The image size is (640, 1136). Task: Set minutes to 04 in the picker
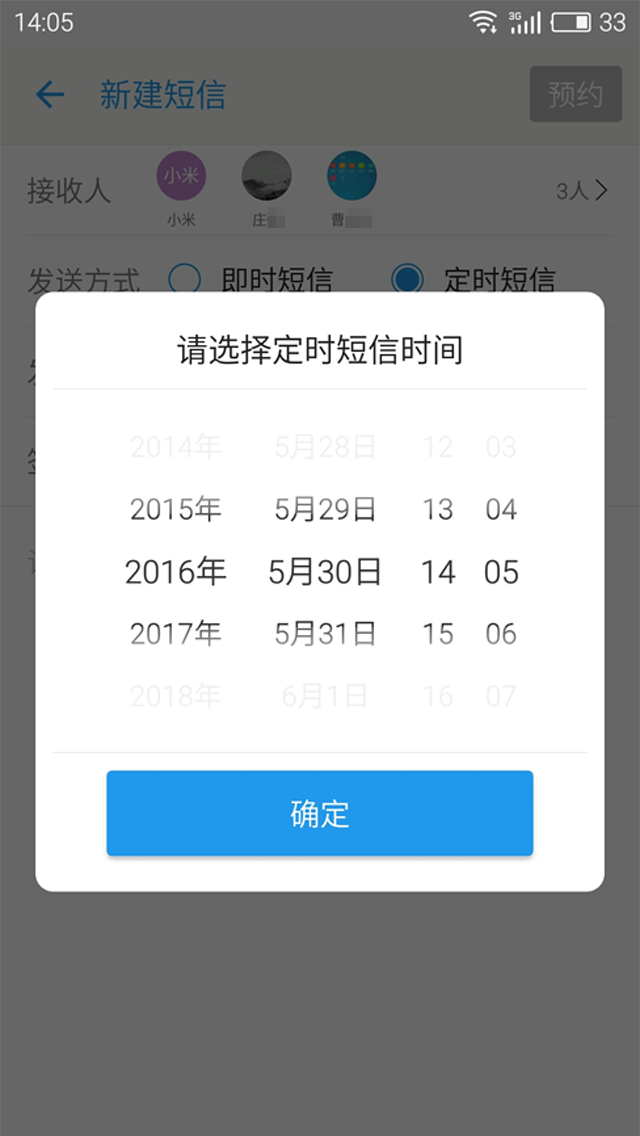(x=501, y=509)
